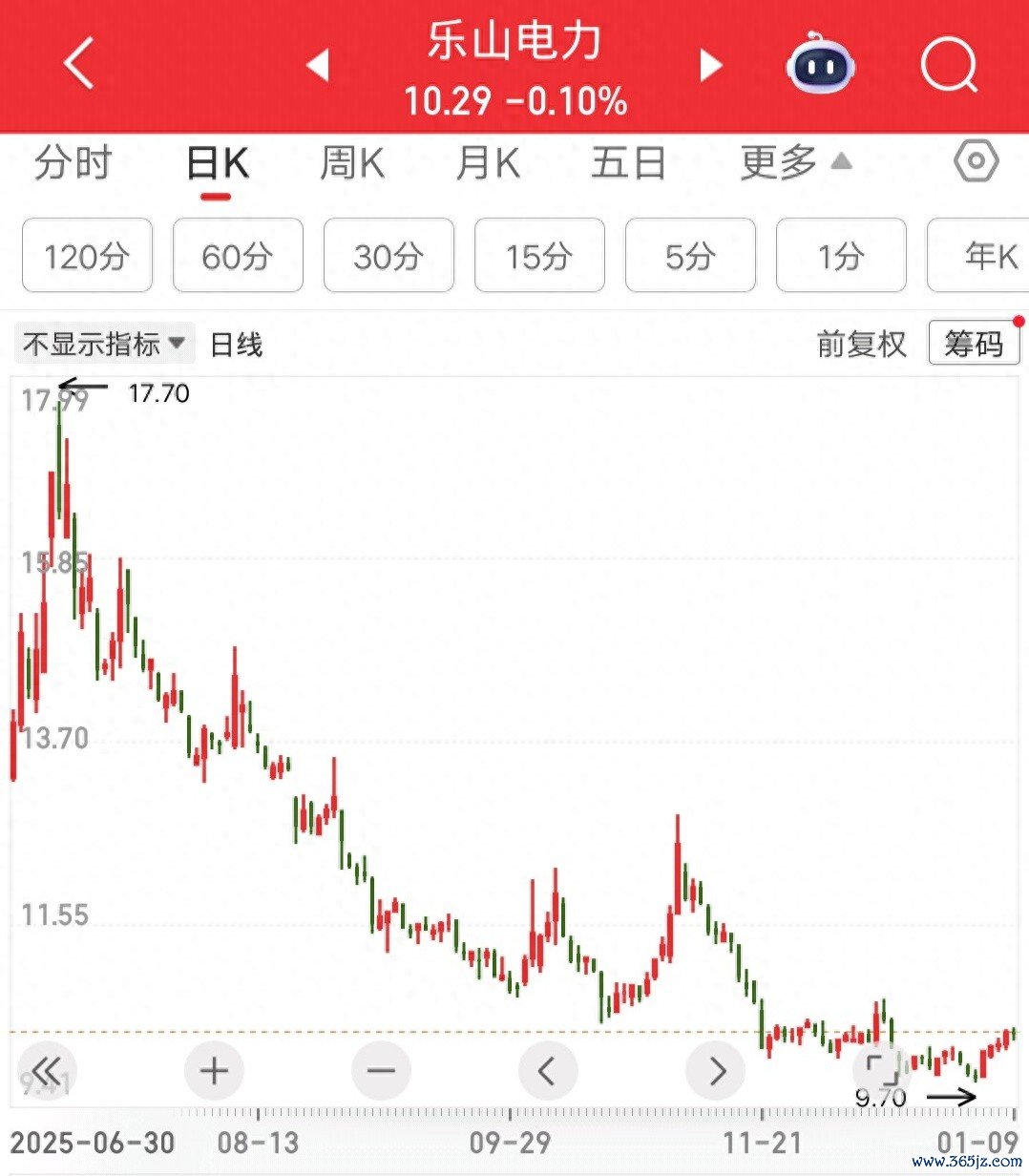Select the 月K tab

tap(488, 163)
